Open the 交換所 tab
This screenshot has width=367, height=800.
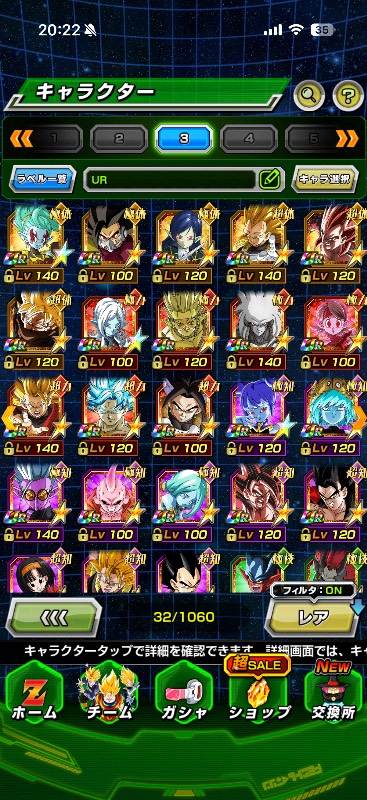(x=333, y=696)
